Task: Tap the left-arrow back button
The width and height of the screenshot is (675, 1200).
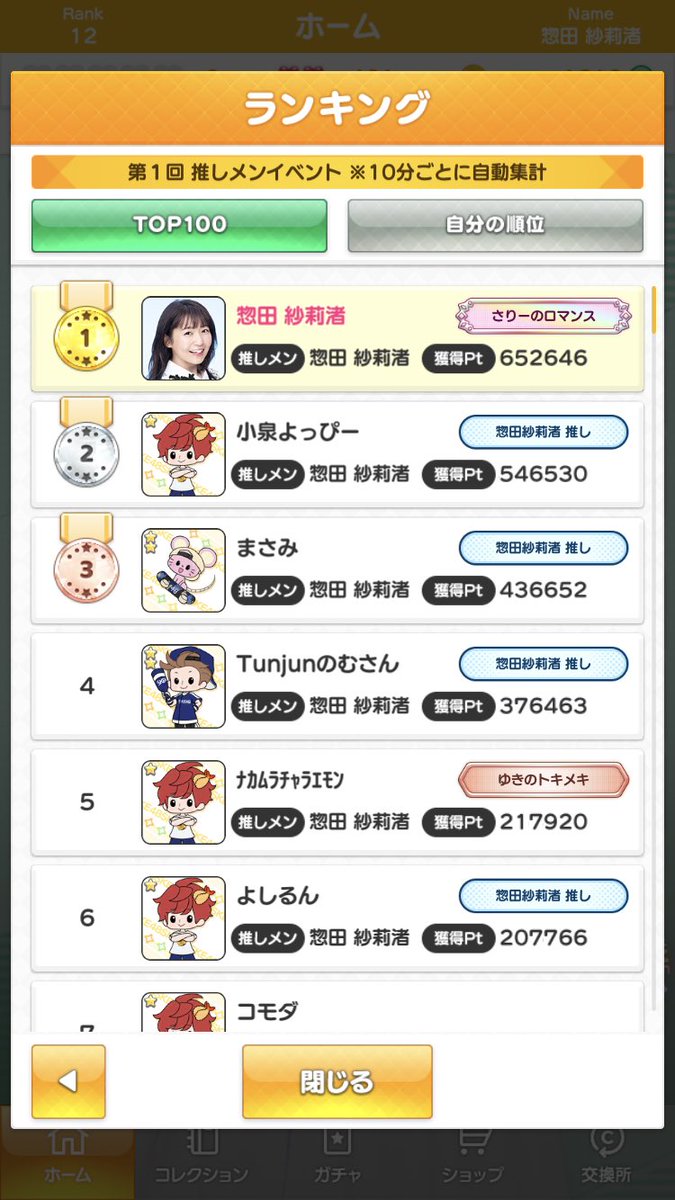Action: point(68,1081)
